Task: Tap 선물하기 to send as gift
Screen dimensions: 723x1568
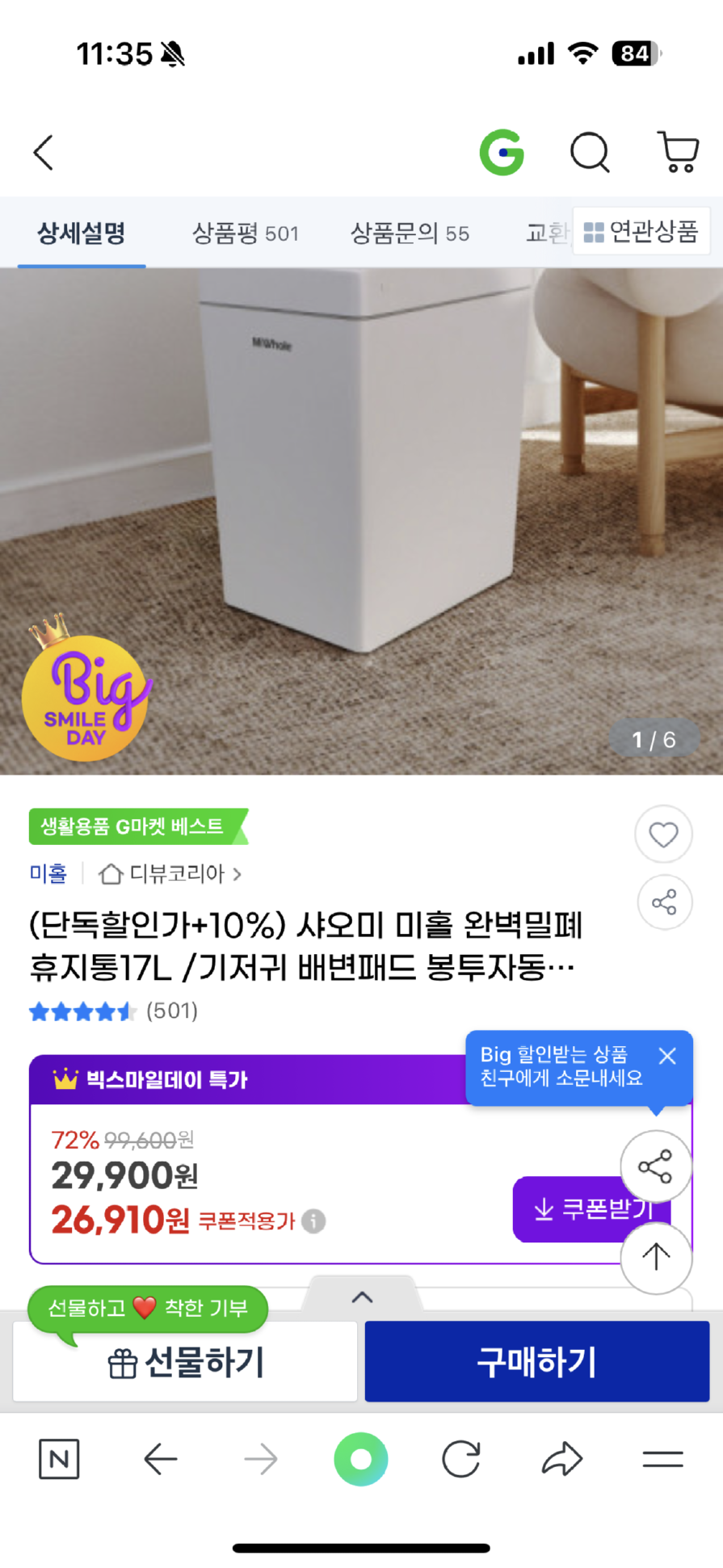Action: click(185, 1363)
